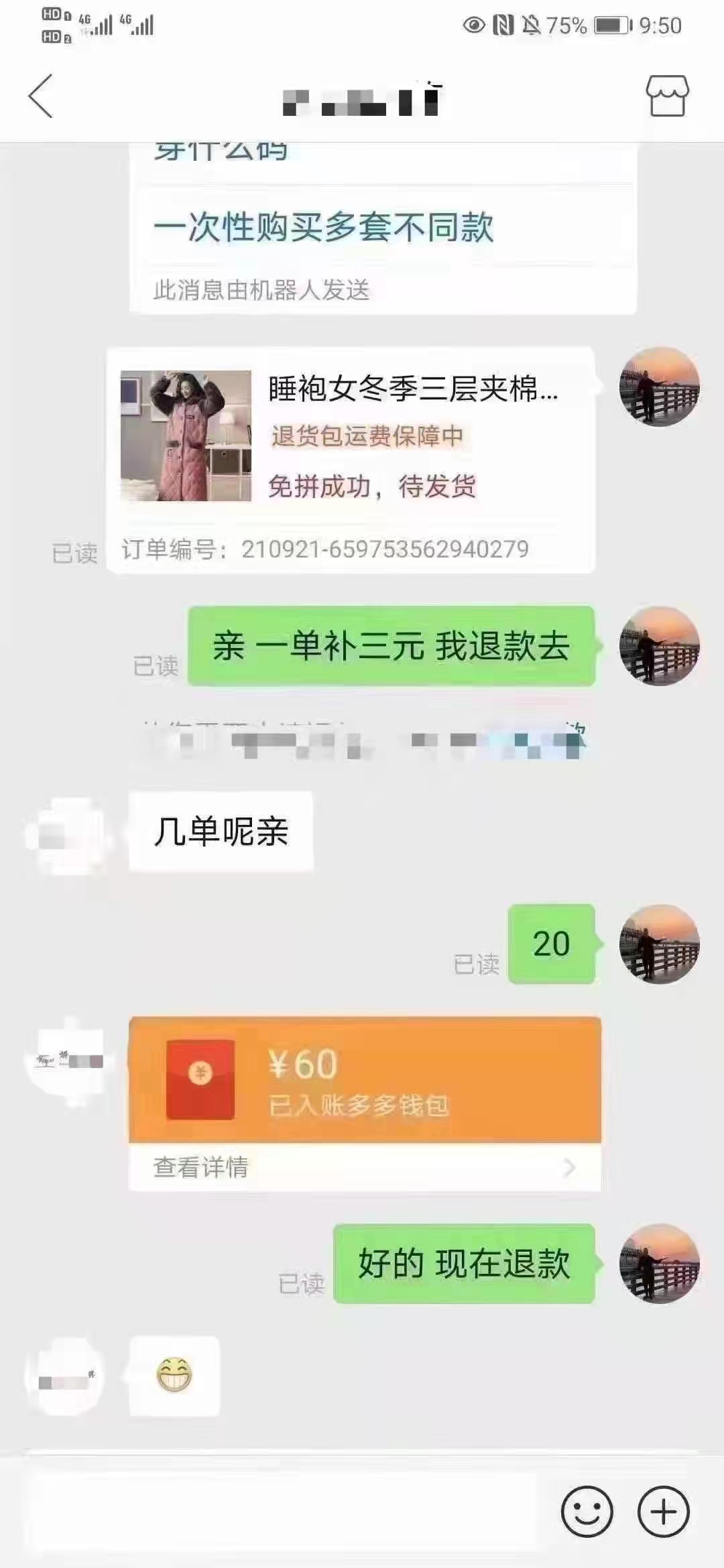The image size is (724, 1568).
Task: Open the plus attachment menu
Action: [x=663, y=1512]
